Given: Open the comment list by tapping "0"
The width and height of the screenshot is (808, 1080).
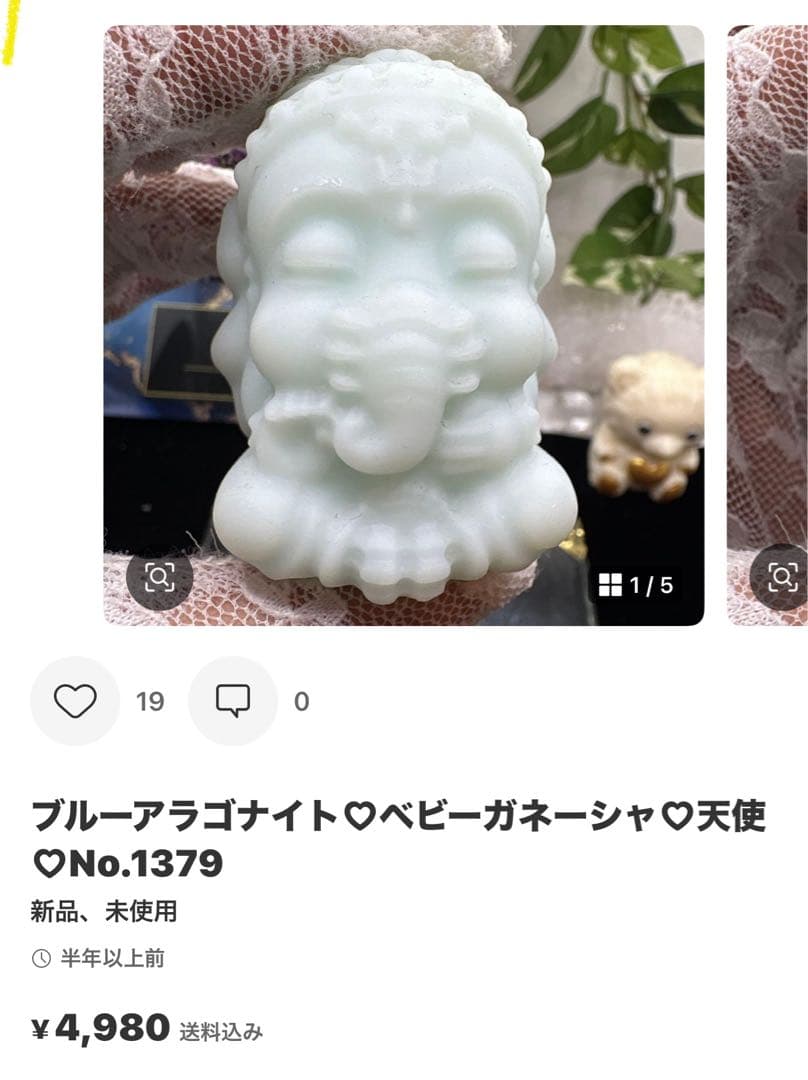Looking at the screenshot, I should (x=299, y=701).
